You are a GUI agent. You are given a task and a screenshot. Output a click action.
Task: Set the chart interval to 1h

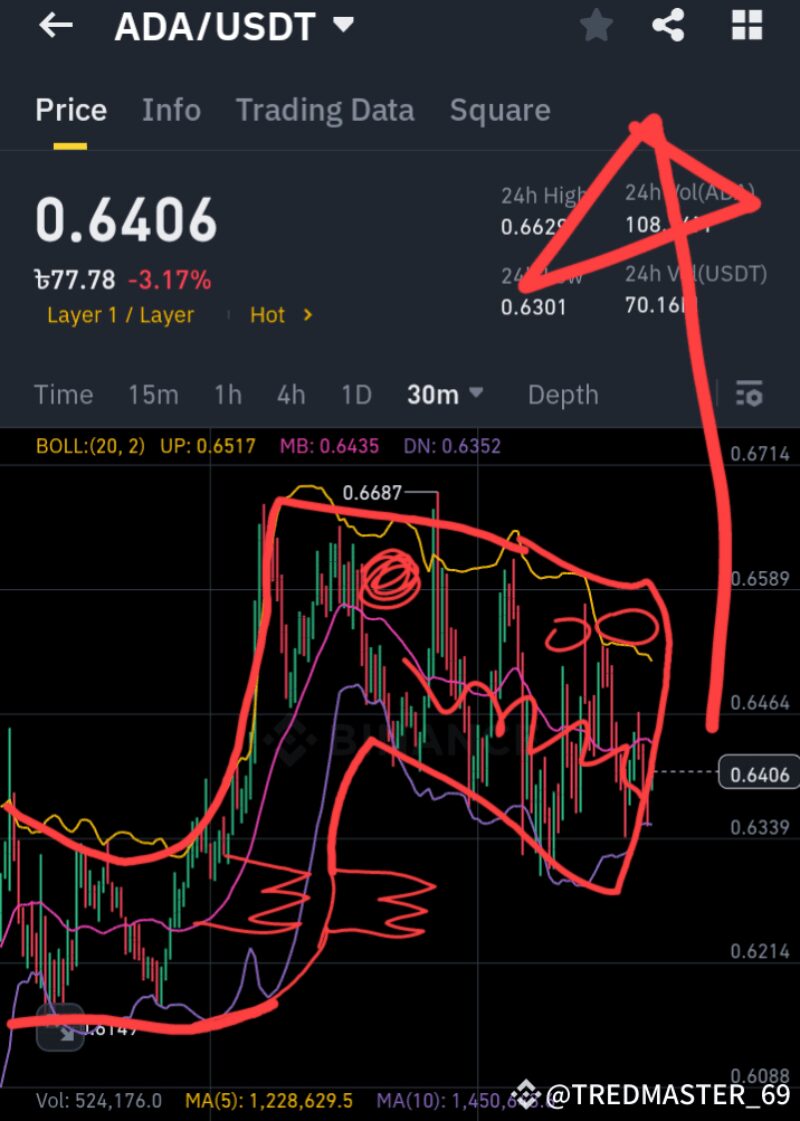(x=228, y=395)
